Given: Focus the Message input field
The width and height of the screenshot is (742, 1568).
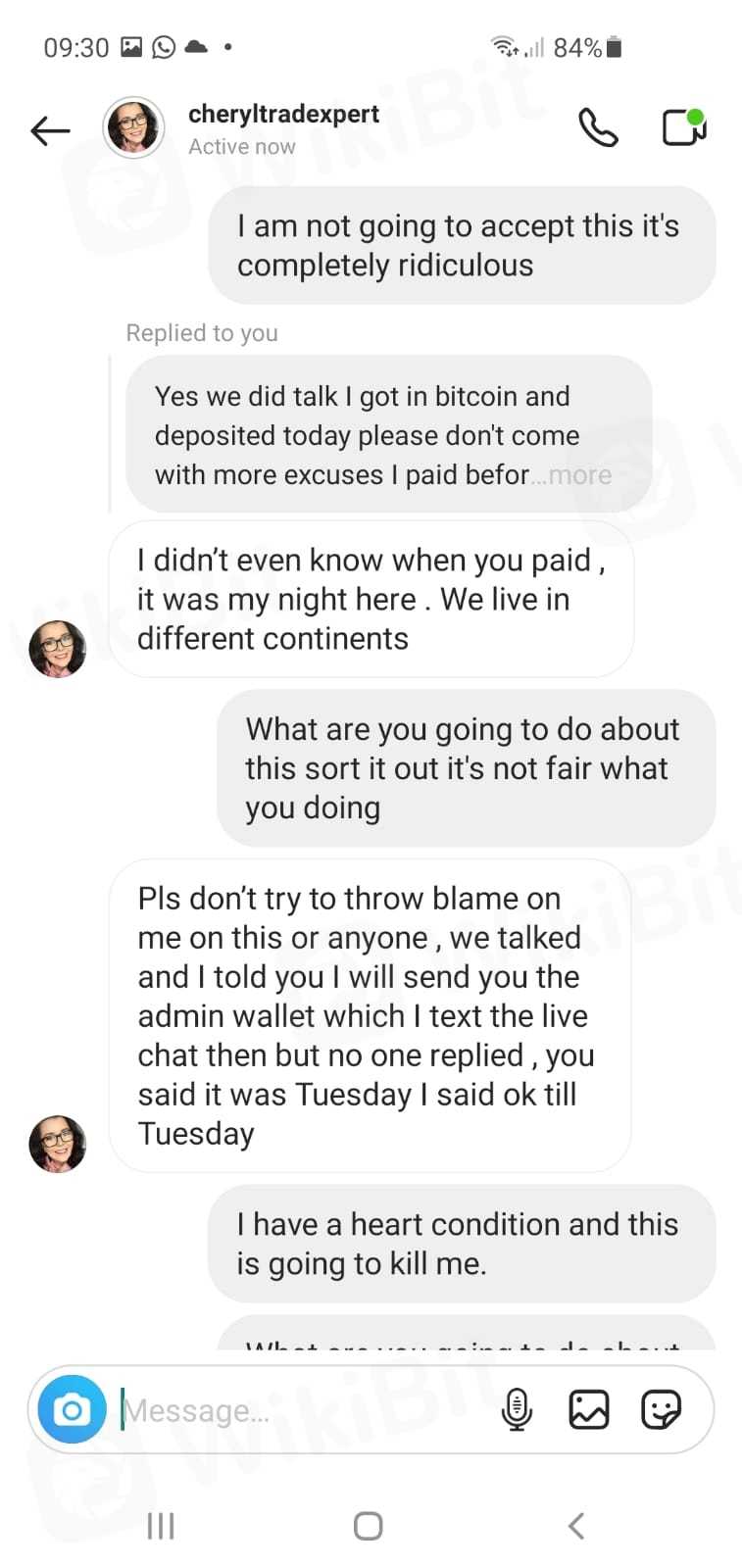Looking at the screenshot, I should tap(294, 1410).
